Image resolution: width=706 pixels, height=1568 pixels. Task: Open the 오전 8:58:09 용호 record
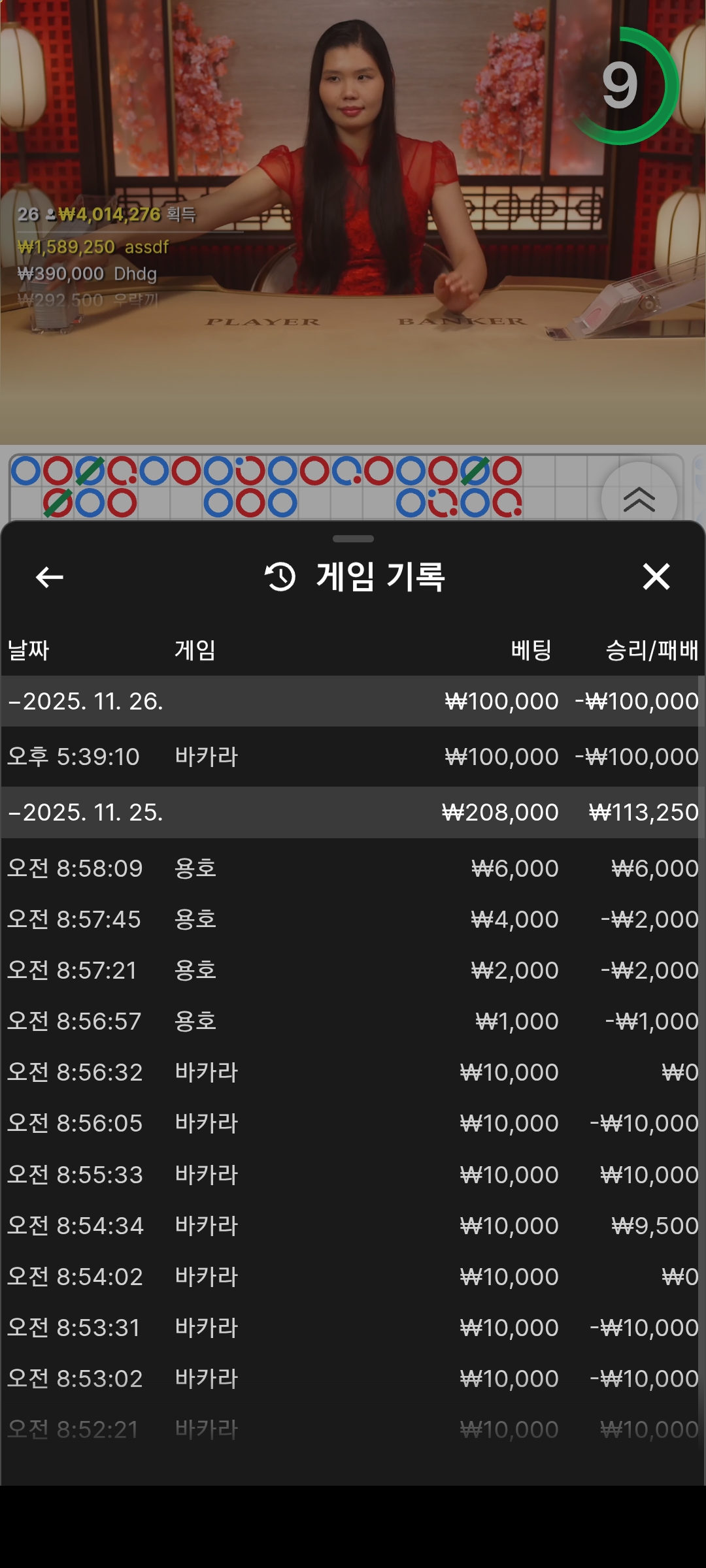tap(352, 868)
